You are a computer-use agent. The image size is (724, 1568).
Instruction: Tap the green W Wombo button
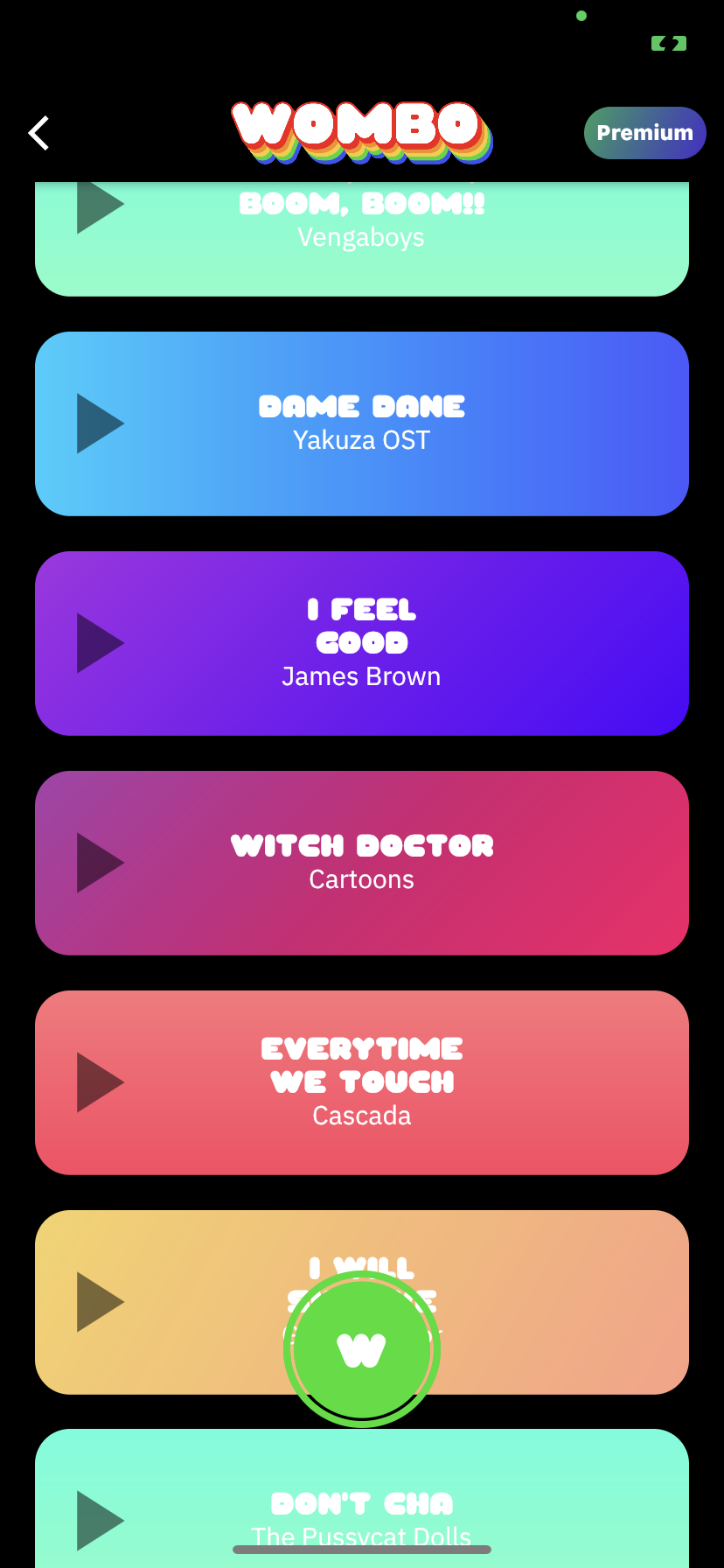point(362,1349)
